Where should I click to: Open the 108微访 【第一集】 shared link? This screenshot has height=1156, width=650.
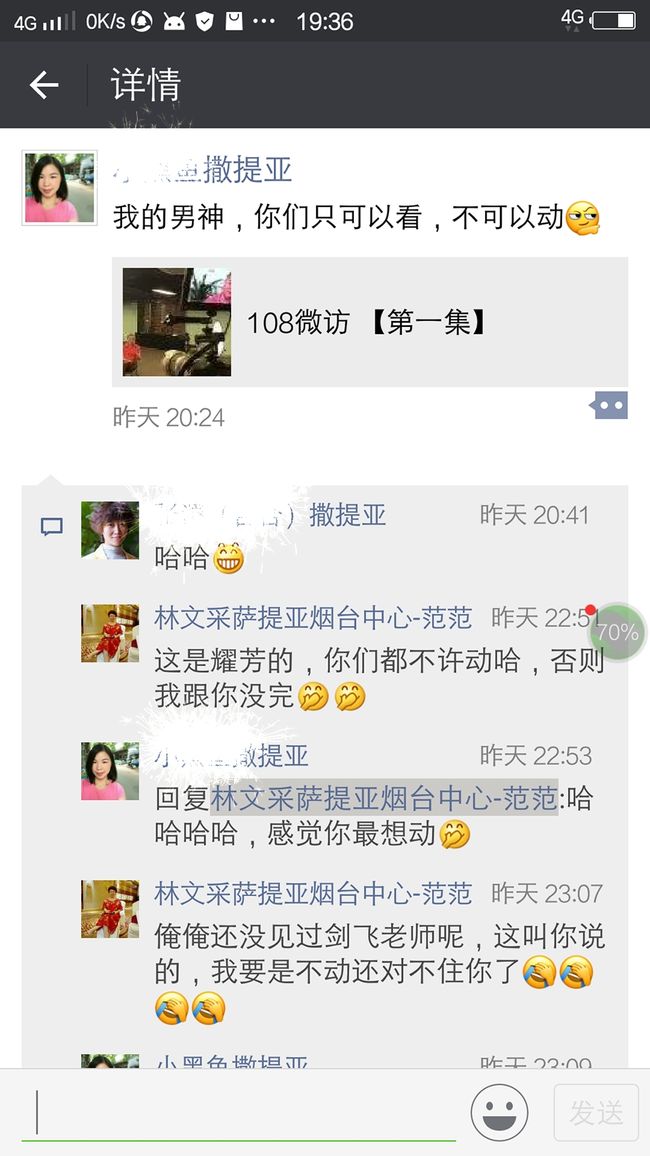coord(370,322)
